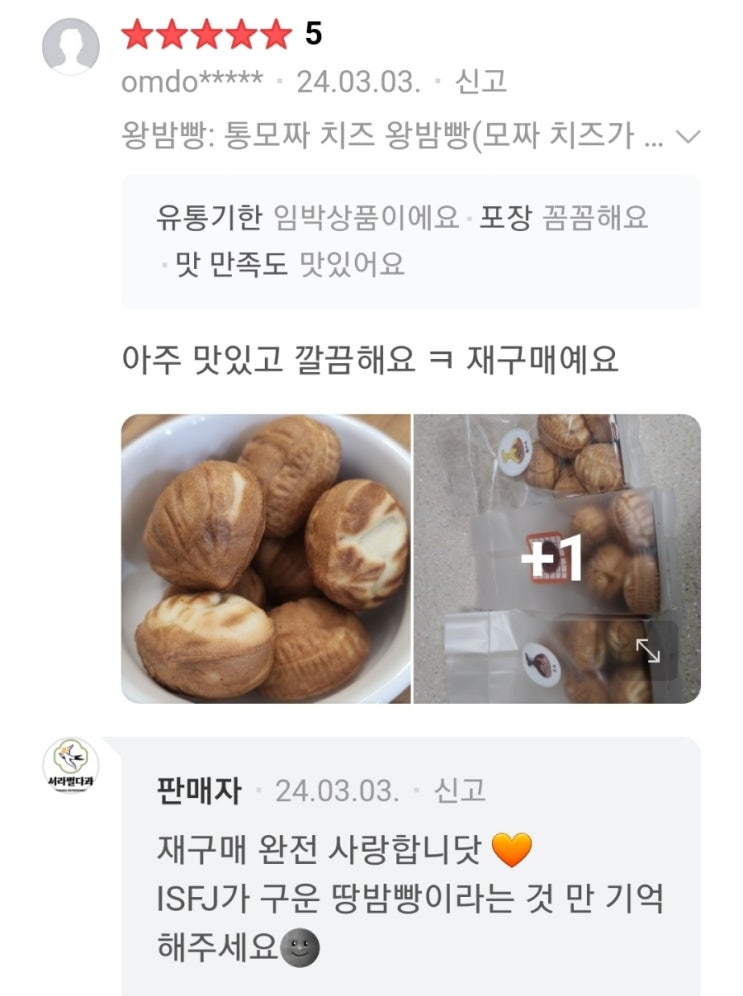The width and height of the screenshot is (743, 996).
Task: Report the review by omdo*****
Action: click(481, 82)
